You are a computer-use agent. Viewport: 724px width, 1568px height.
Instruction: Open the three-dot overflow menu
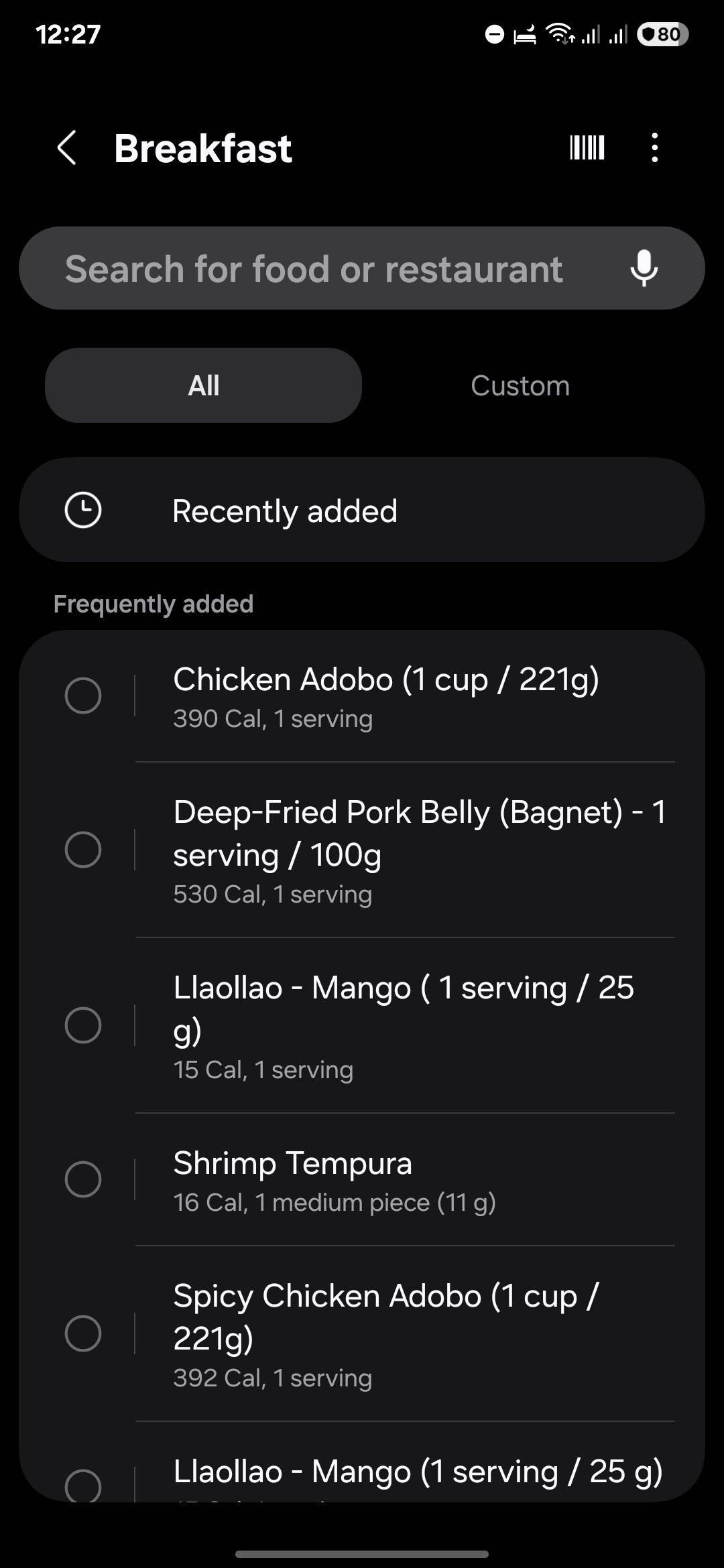(654, 147)
